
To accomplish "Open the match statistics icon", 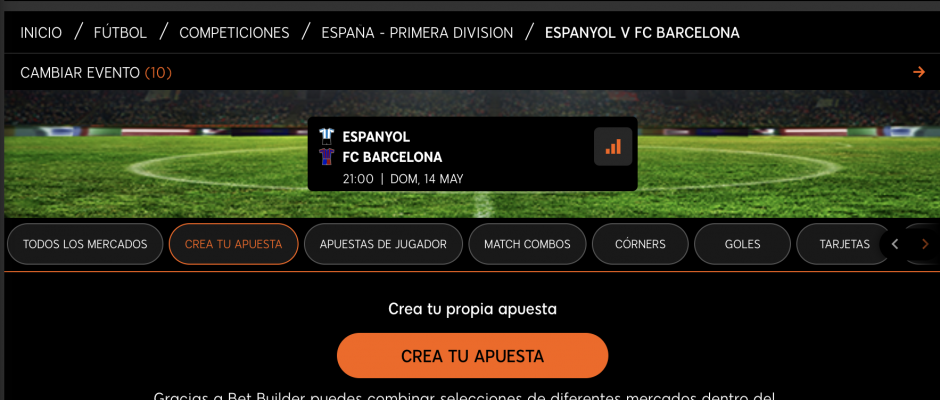I will (x=613, y=147).
